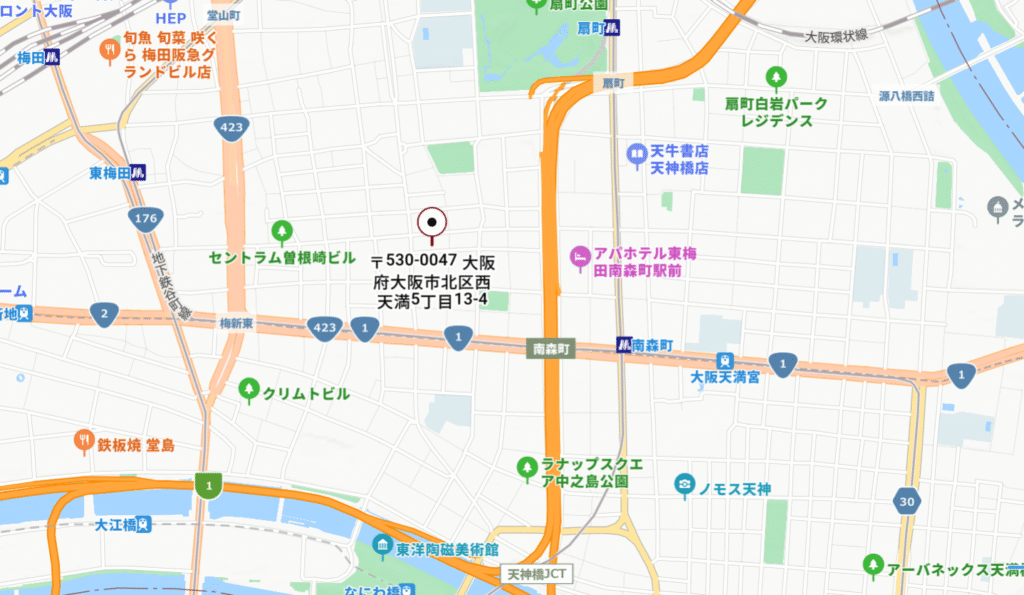Select the dropped pin at 西天満5丁目13-4

click(431, 223)
